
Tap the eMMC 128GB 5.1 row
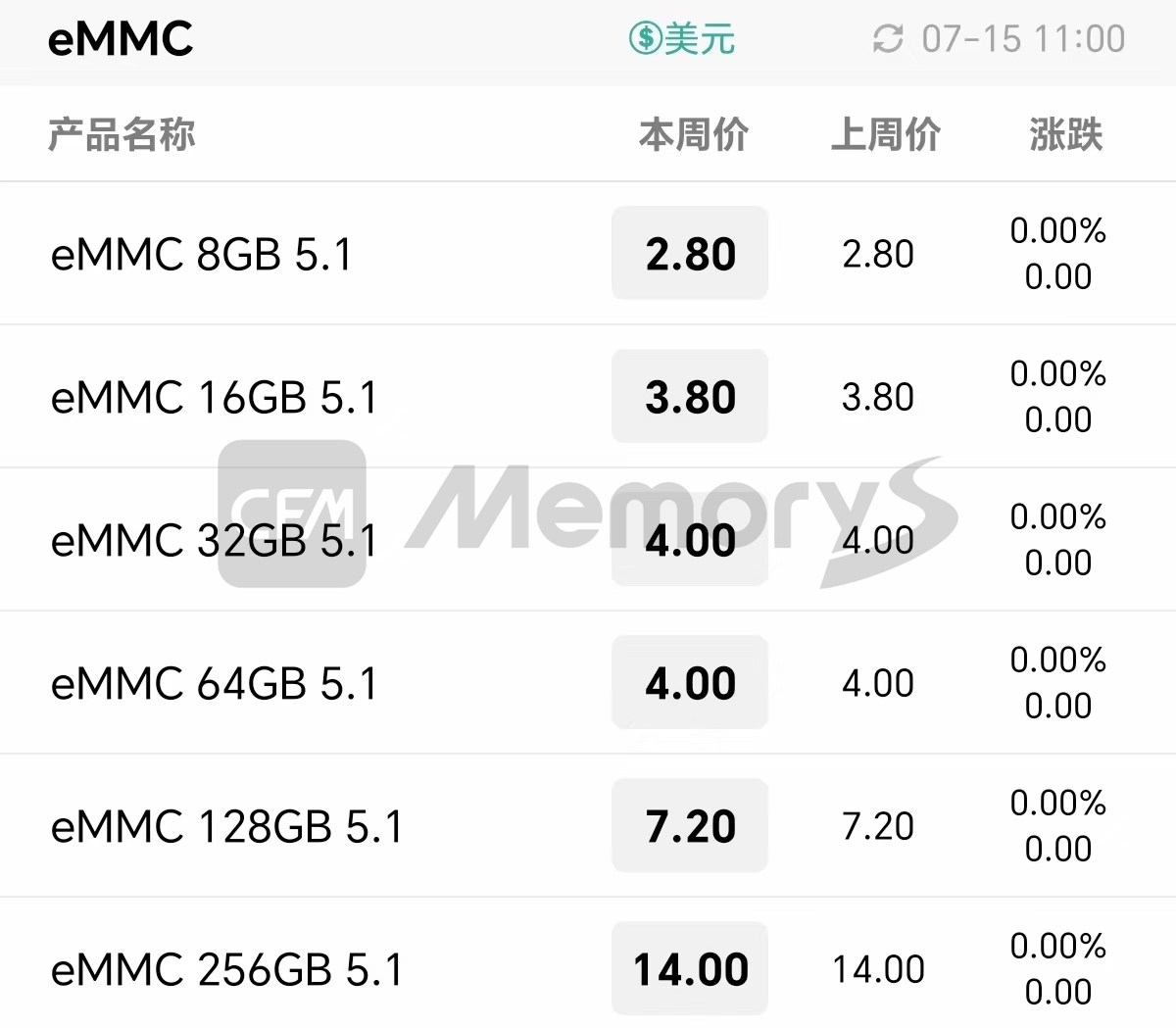point(226,826)
